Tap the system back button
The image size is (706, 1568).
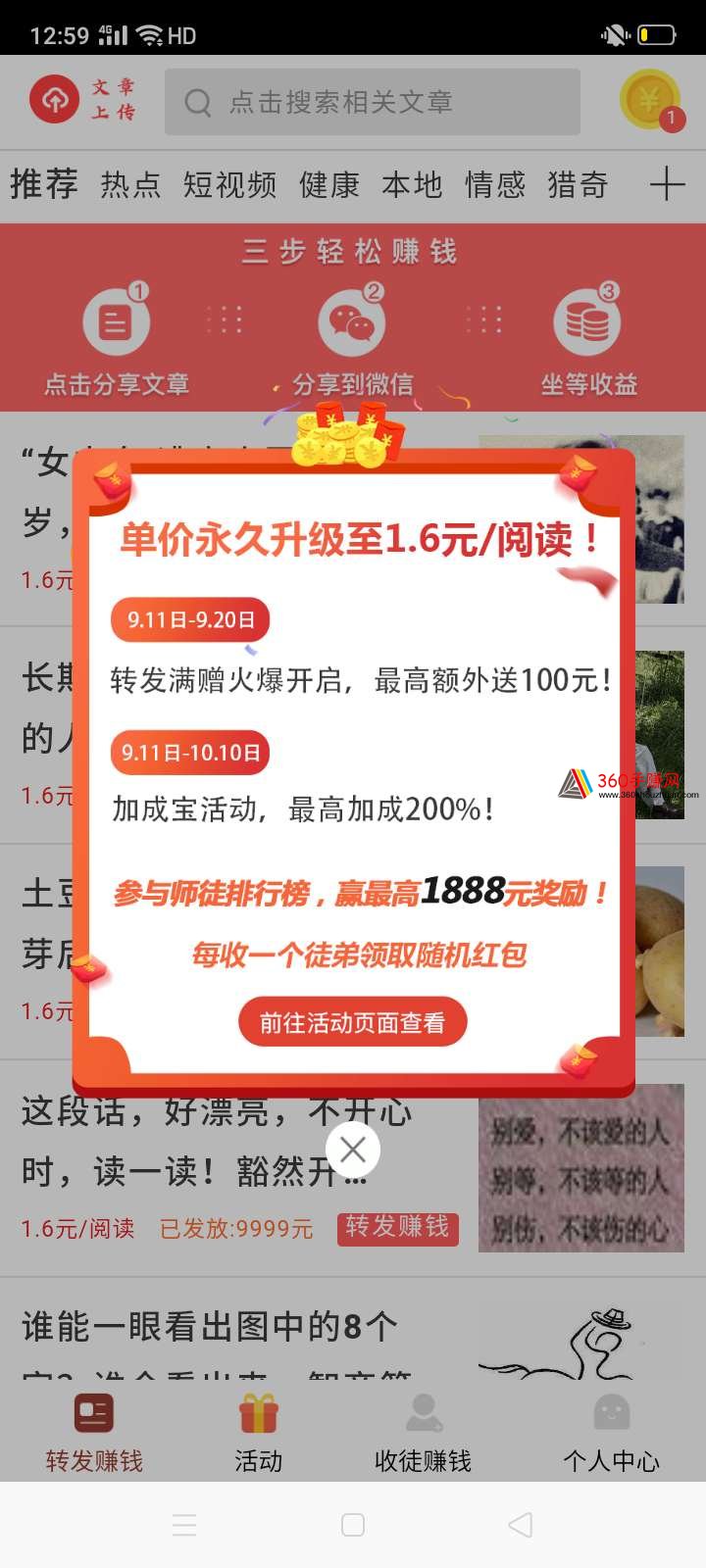coord(521,1524)
